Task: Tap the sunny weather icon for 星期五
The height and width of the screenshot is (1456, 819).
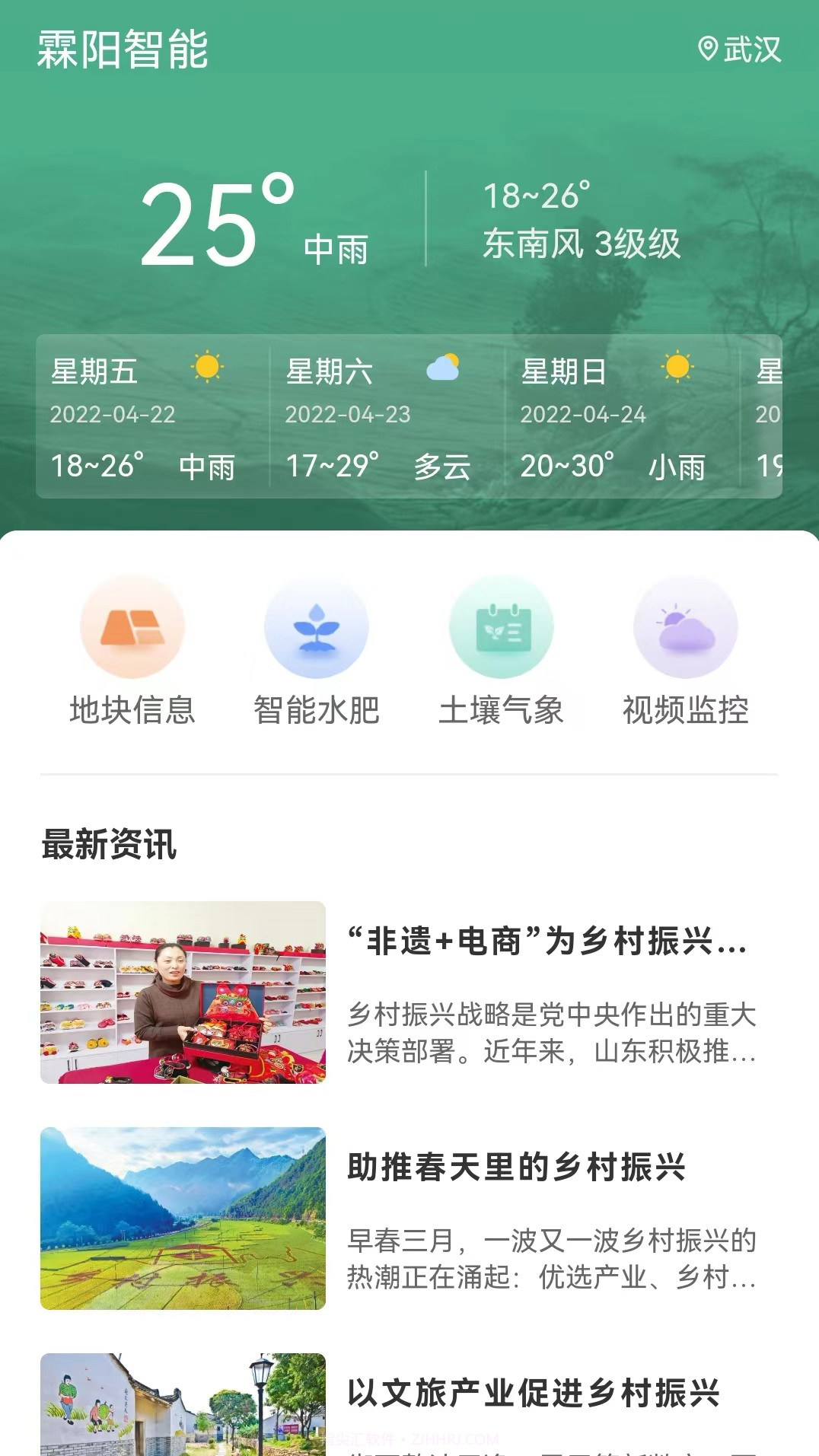Action: [x=206, y=368]
